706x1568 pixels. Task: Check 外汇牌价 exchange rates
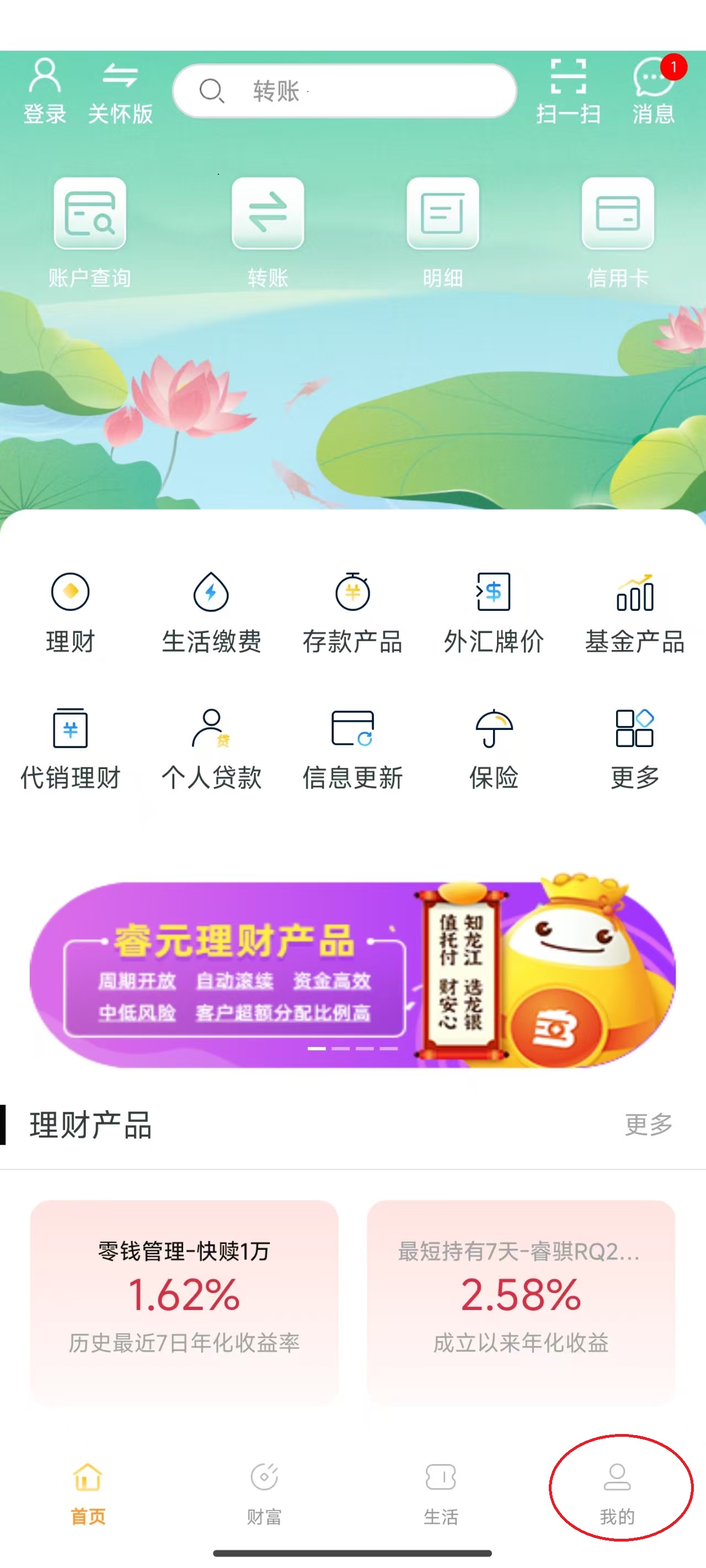(494, 612)
